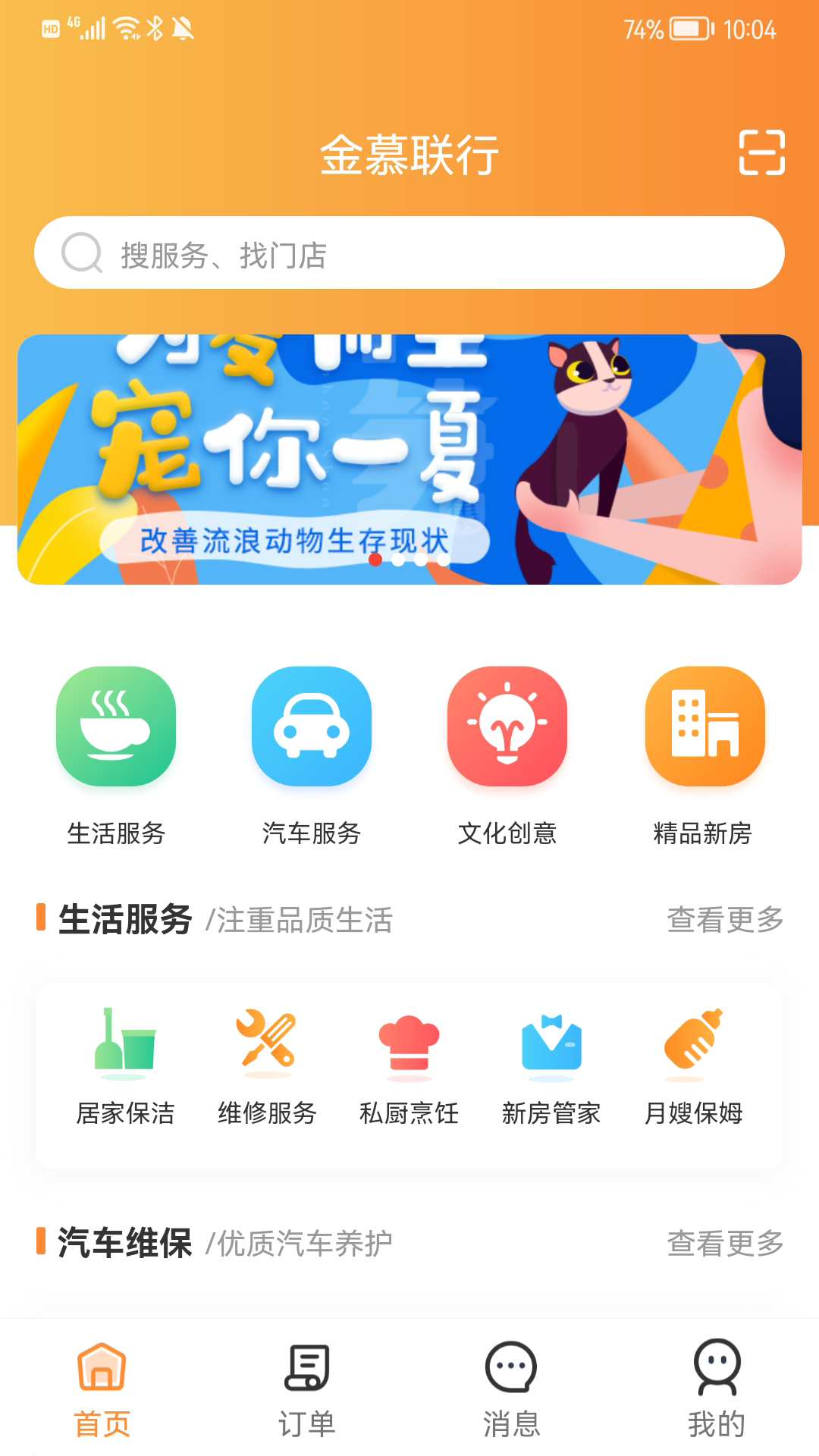Screen dimensions: 819x1456
Task: Browse the 精品新房 category
Action: [704, 726]
